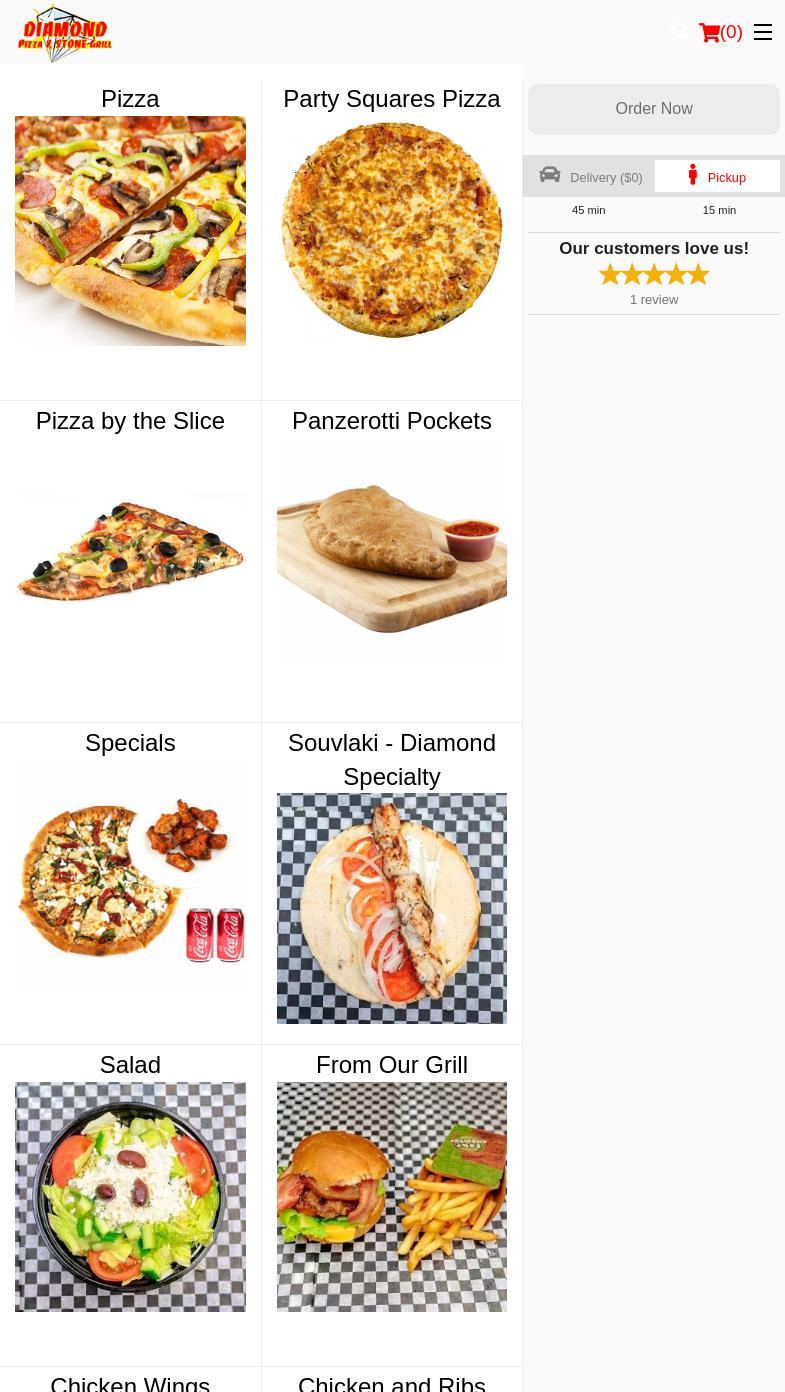Open the Chicken and Ribs category
This screenshot has height=1392, width=785.
pos(391,1382)
